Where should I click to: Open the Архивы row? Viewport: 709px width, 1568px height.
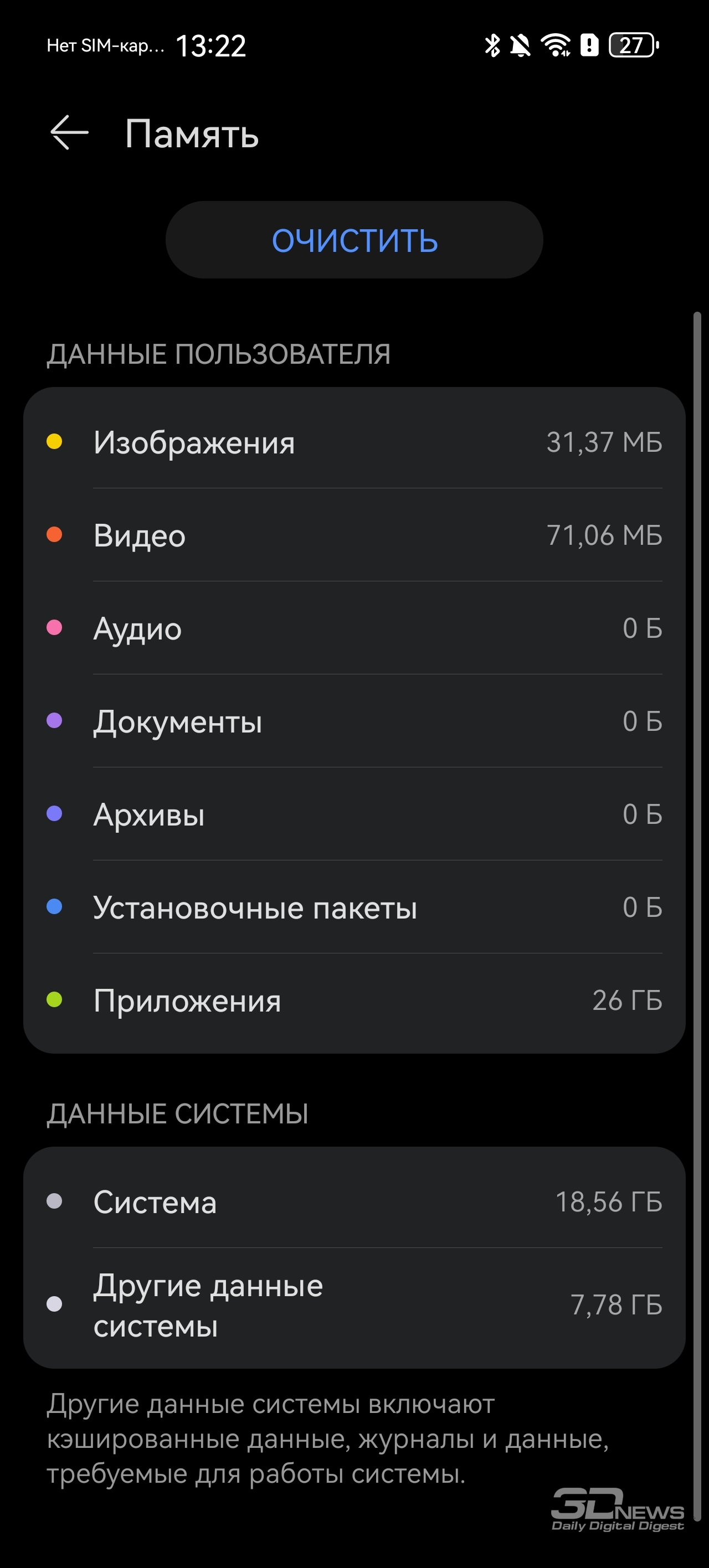tap(354, 814)
